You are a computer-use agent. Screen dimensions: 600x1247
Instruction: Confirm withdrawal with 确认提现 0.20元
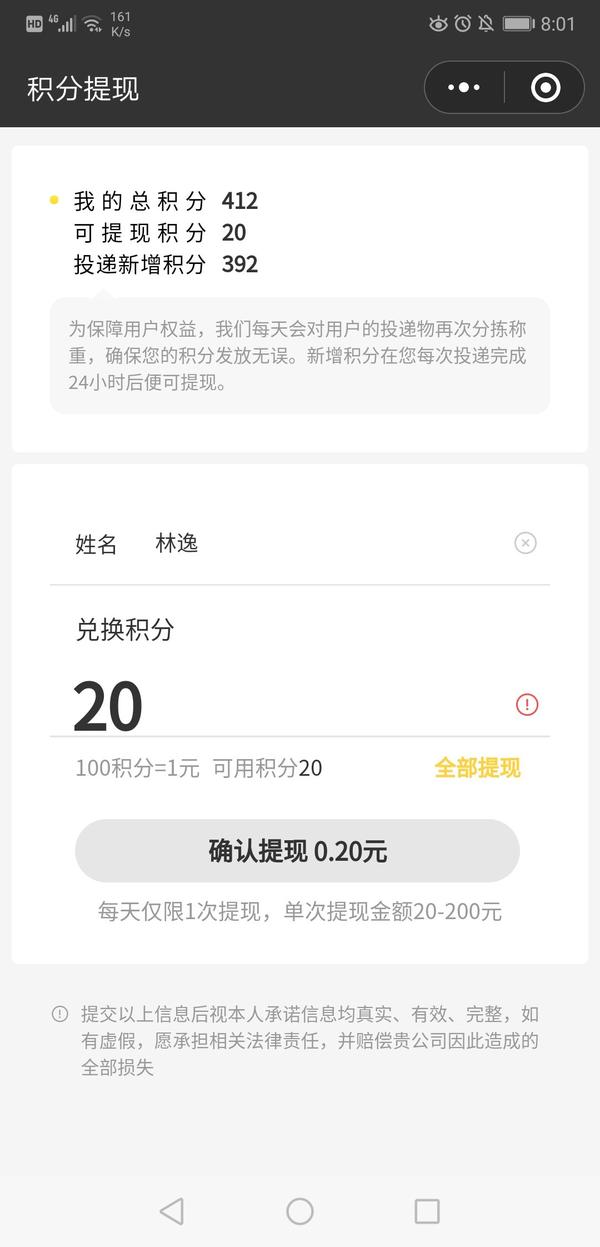[297, 851]
